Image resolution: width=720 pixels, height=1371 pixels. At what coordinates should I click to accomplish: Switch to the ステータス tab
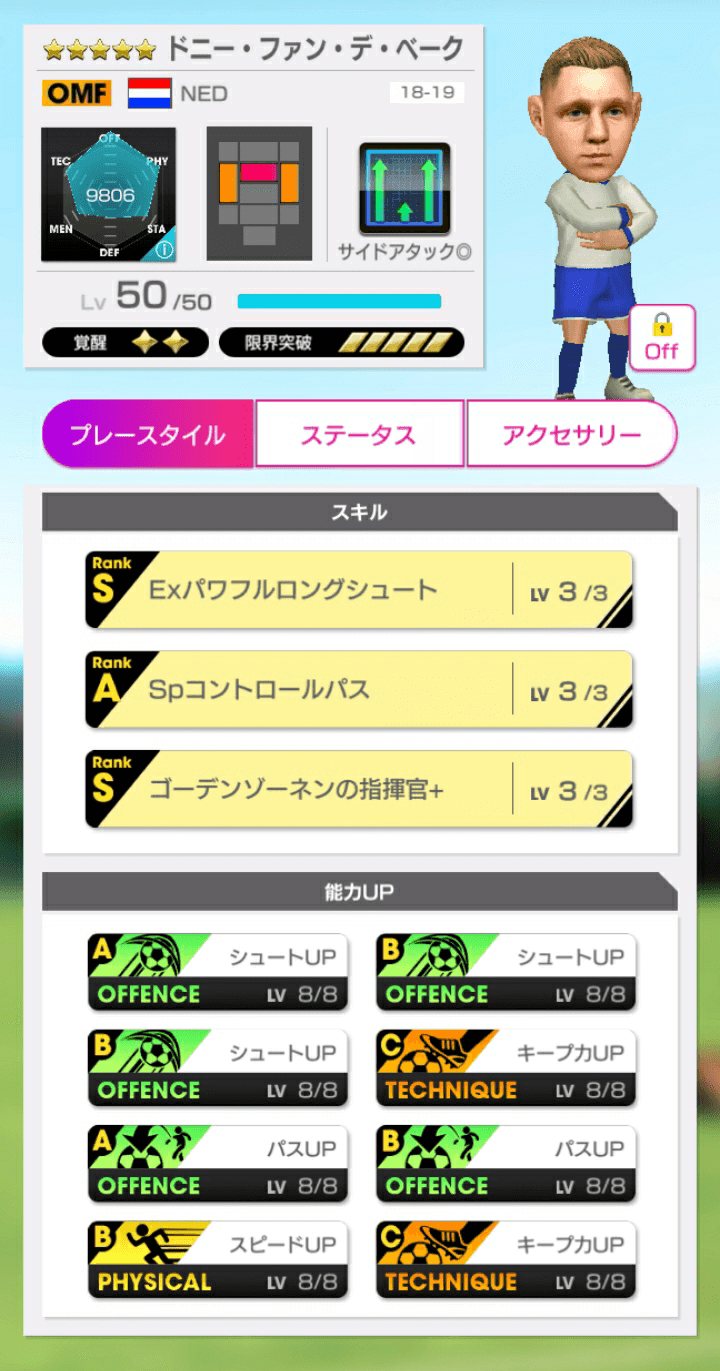(x=359, y=431)
